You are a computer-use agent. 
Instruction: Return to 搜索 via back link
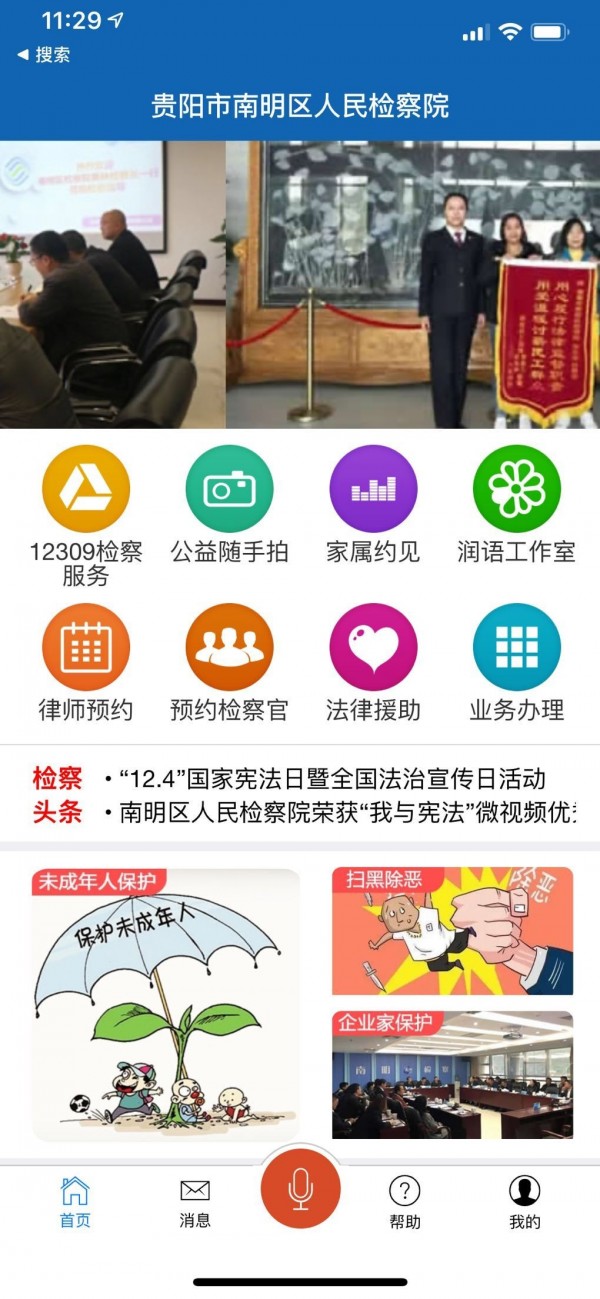coord(44,55)
